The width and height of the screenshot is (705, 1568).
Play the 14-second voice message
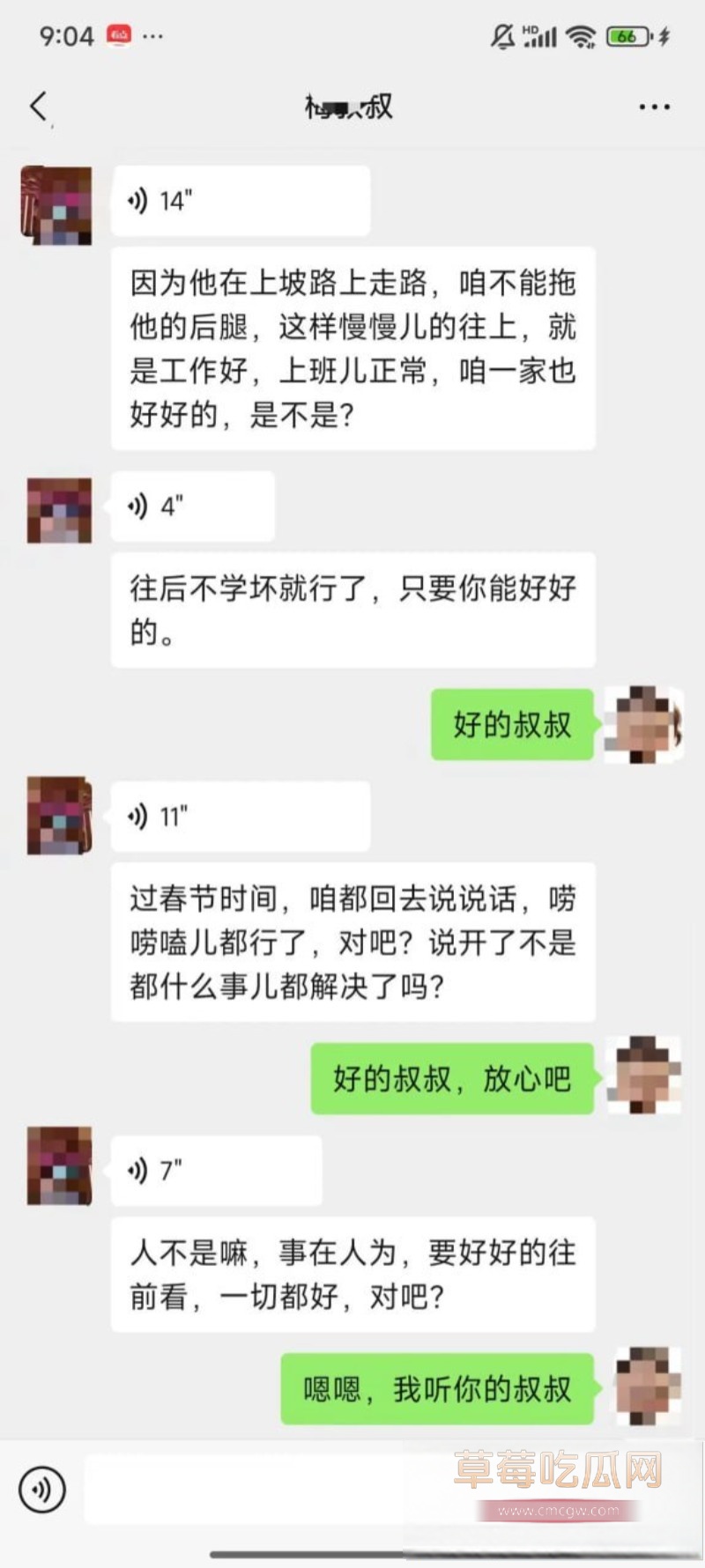click(238, 201)
